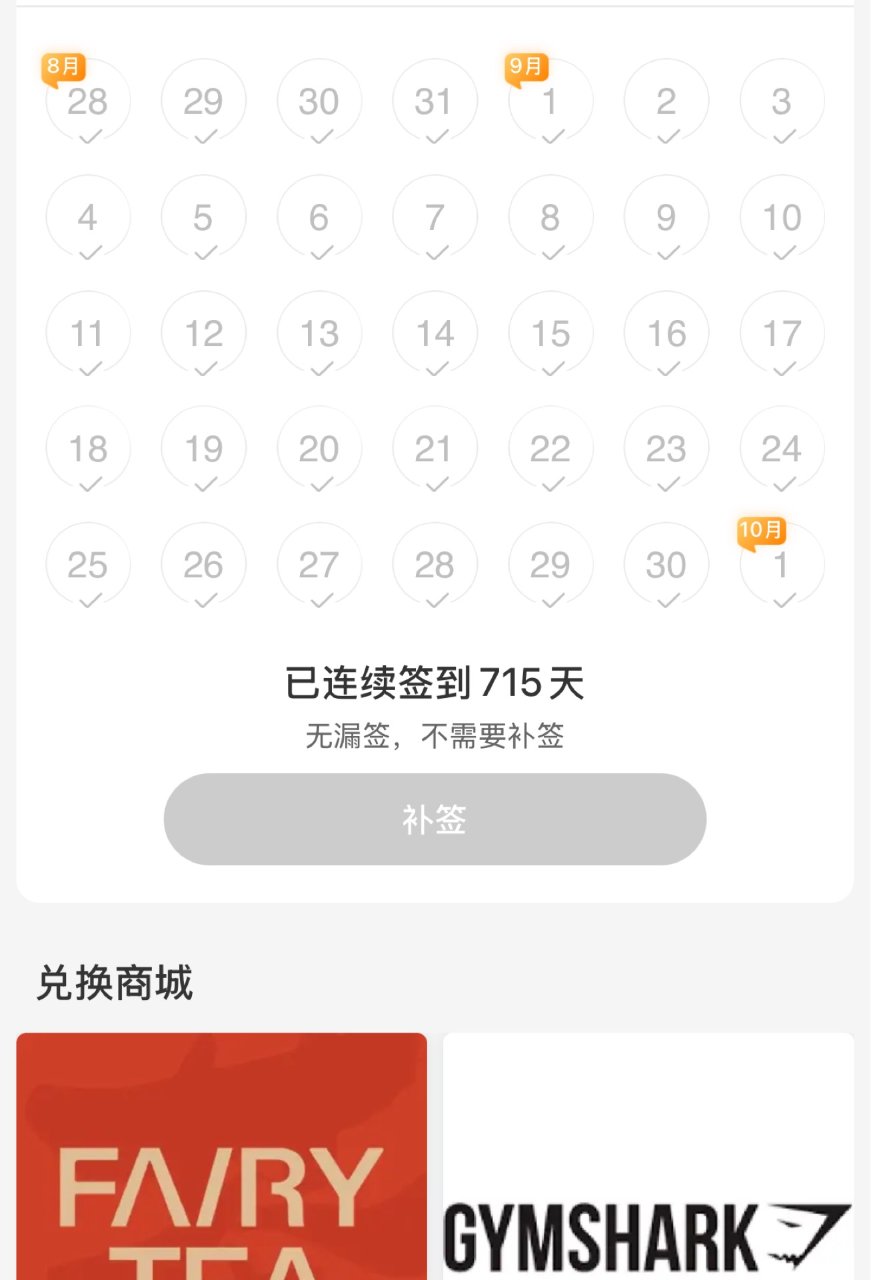
Task: Select the August 28 date circle
Action: 88,101
